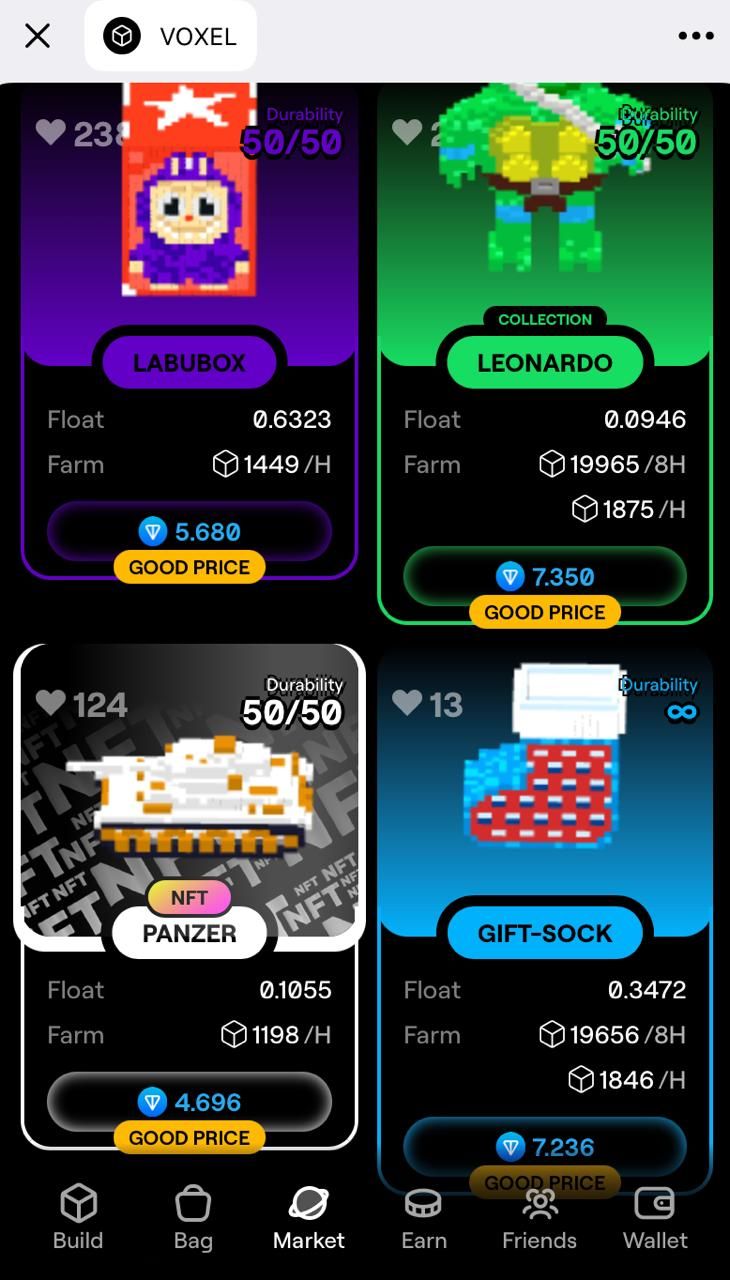The image size is (730, 1280).
Task: Like the PANZER NFT
Action: click(x=50, y=703)
